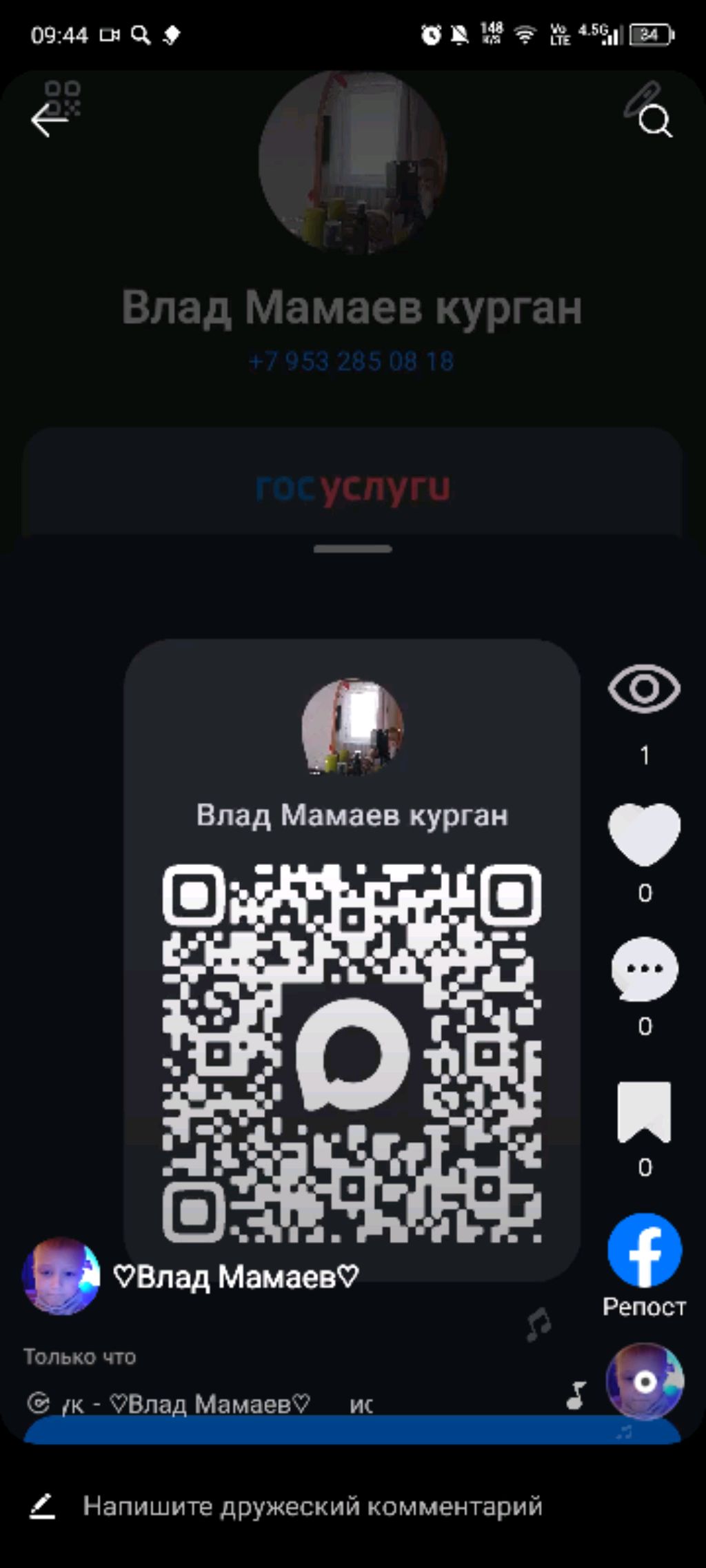Go back using the arrow icon

[48, 121]
